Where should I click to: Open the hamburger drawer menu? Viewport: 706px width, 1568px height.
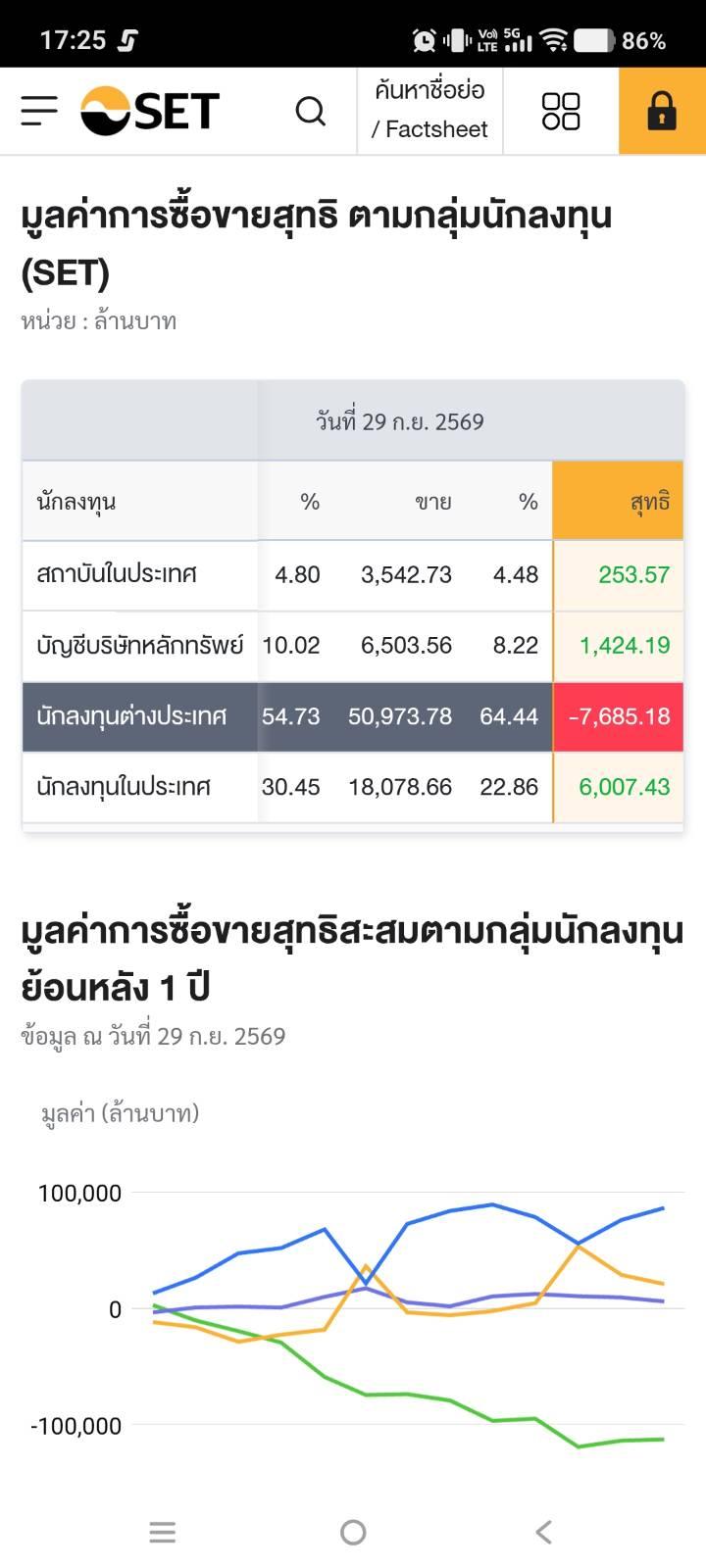pos(39,111)
